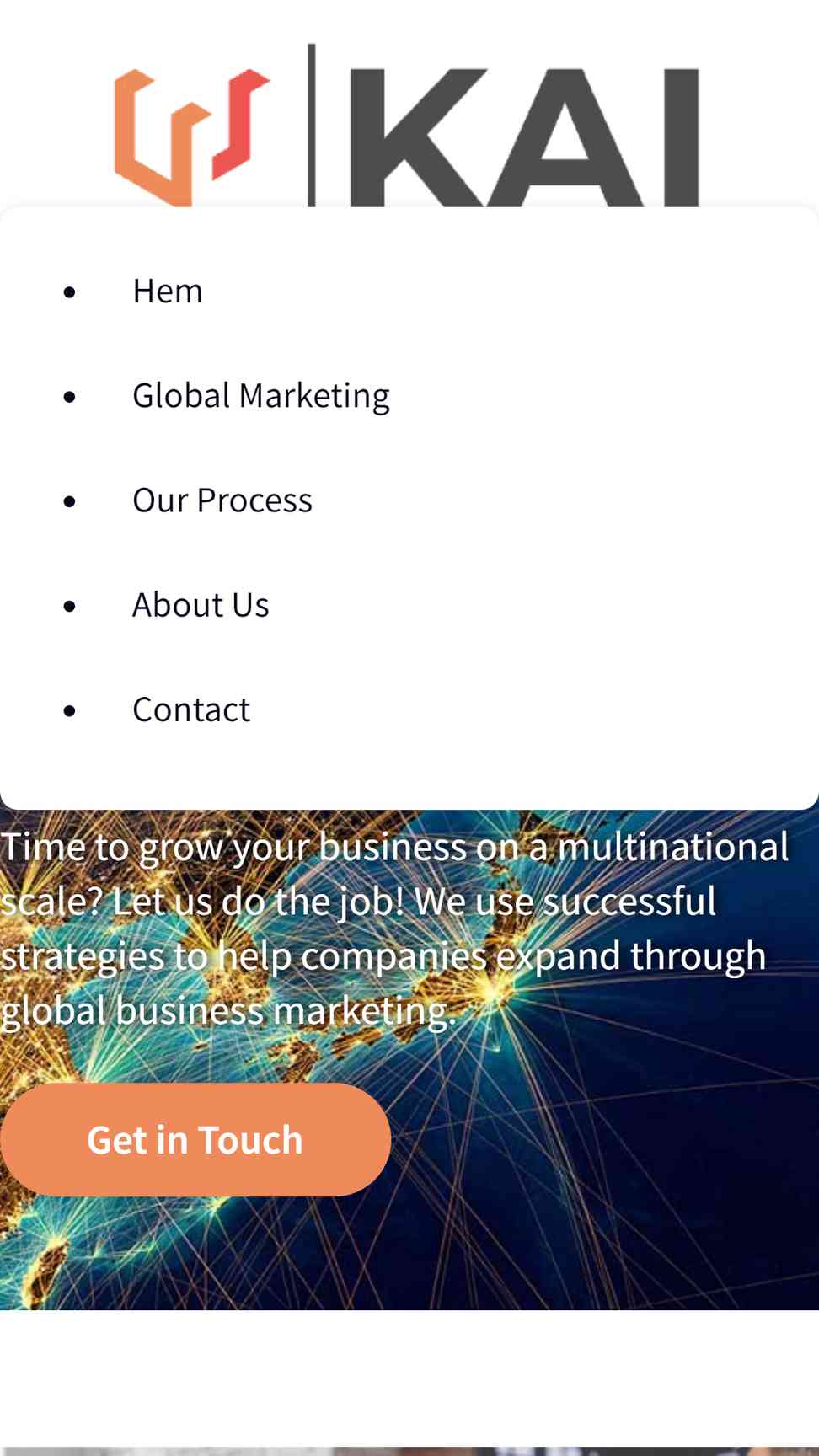Go to Global Marketing page
819x1456 pixels.
(x=261, y=396)
